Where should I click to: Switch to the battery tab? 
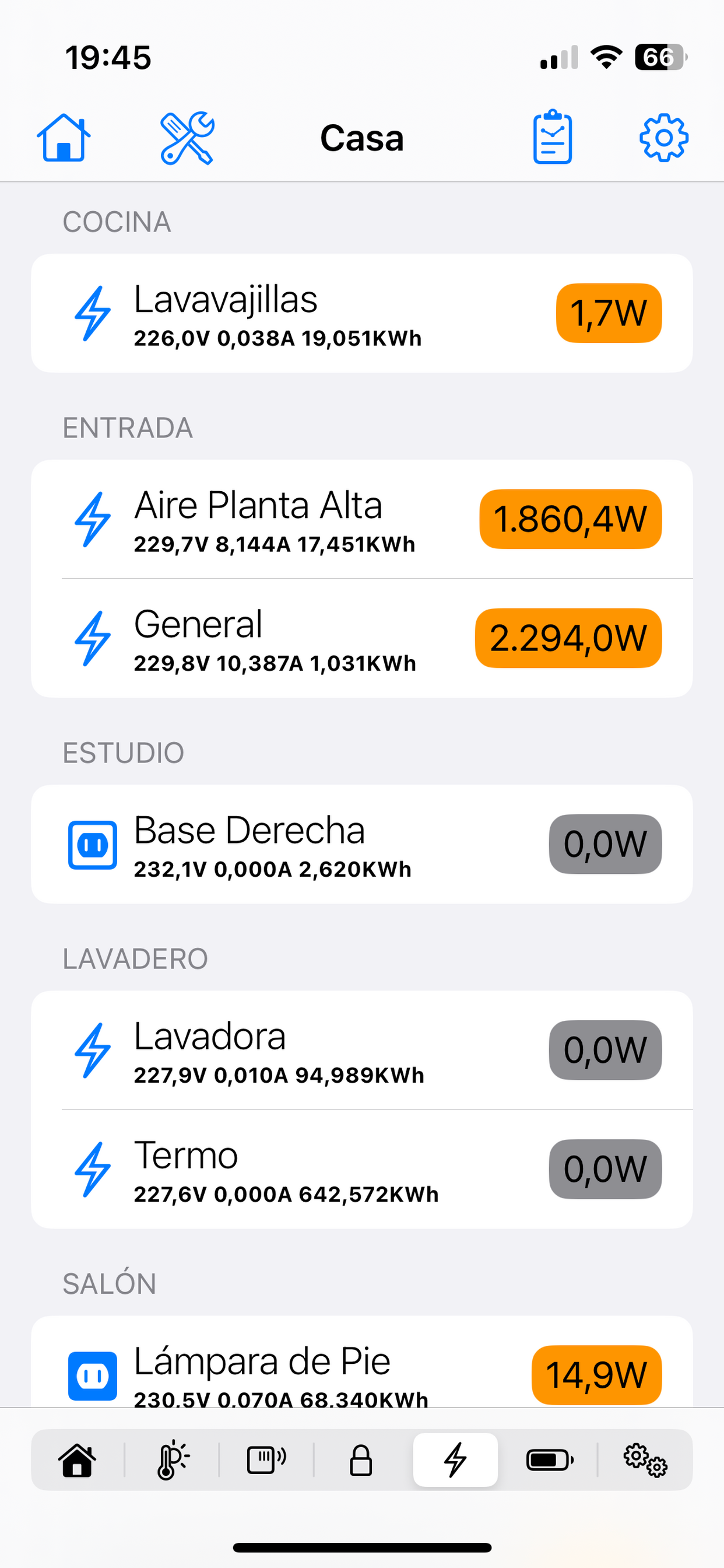[x=550, y=1459]
